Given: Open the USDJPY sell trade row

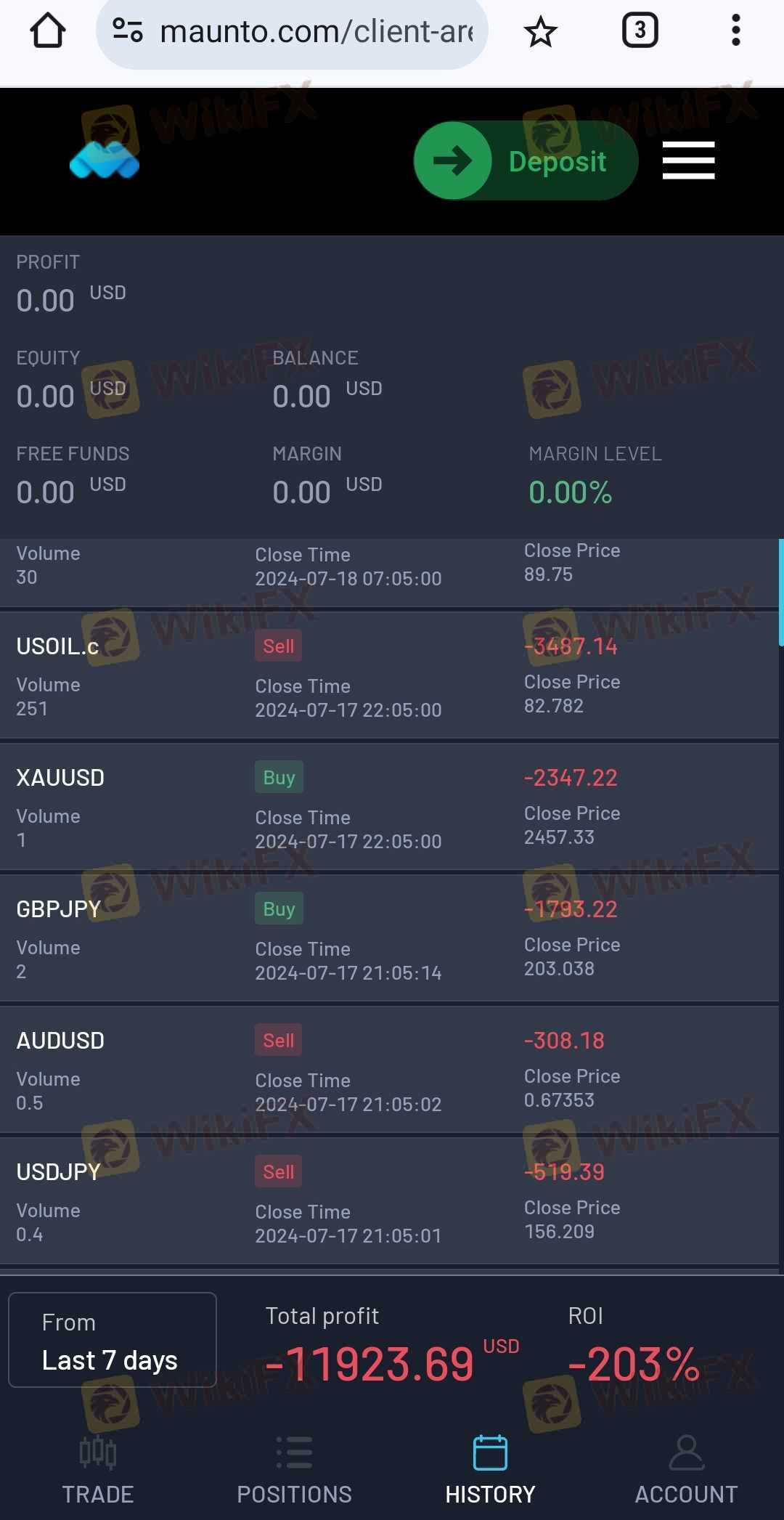Looking at the screenshot, I should point(389,1201).
